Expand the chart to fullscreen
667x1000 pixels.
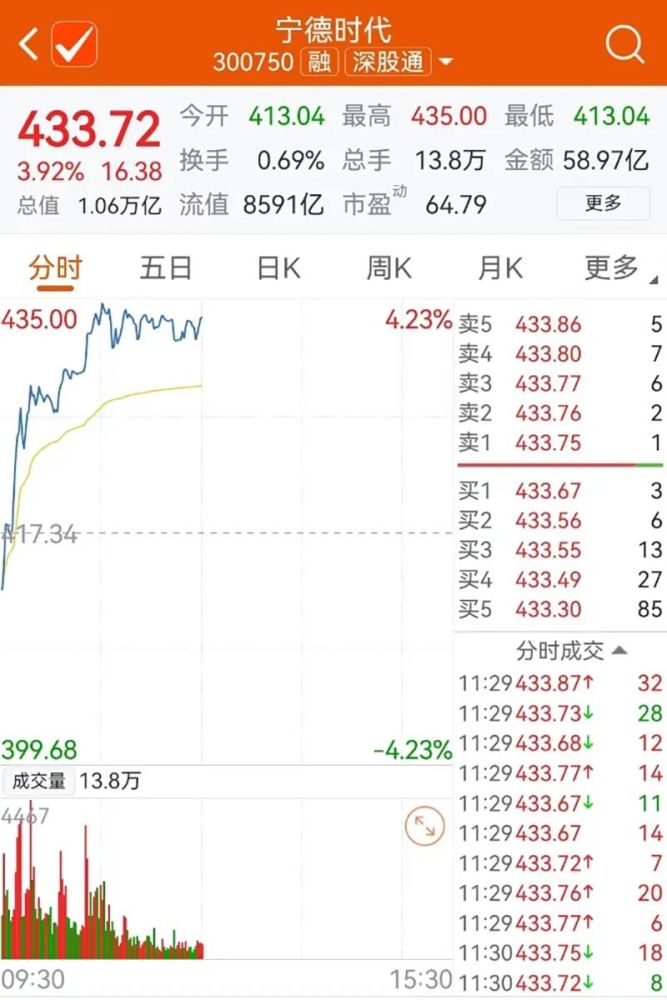point(425,827)
